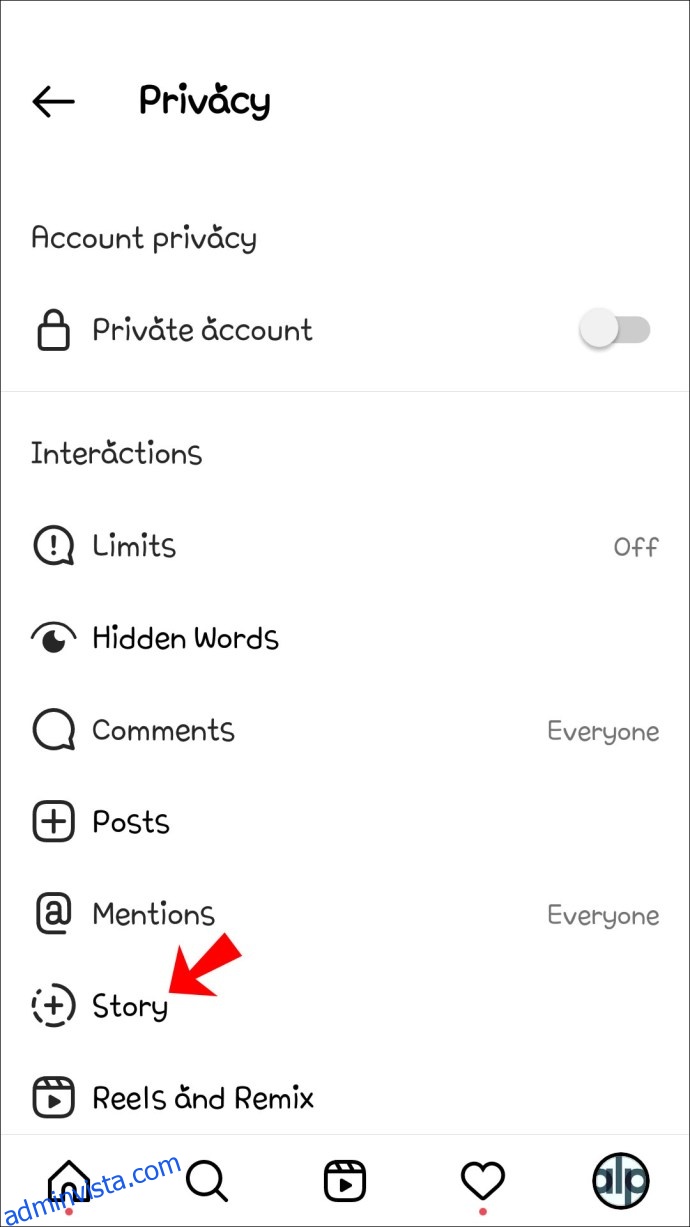Image resolution: width=690 pixels, height=1227 pixels.
Task: Open Mentions privacy settings
Action: coord(345,914)
